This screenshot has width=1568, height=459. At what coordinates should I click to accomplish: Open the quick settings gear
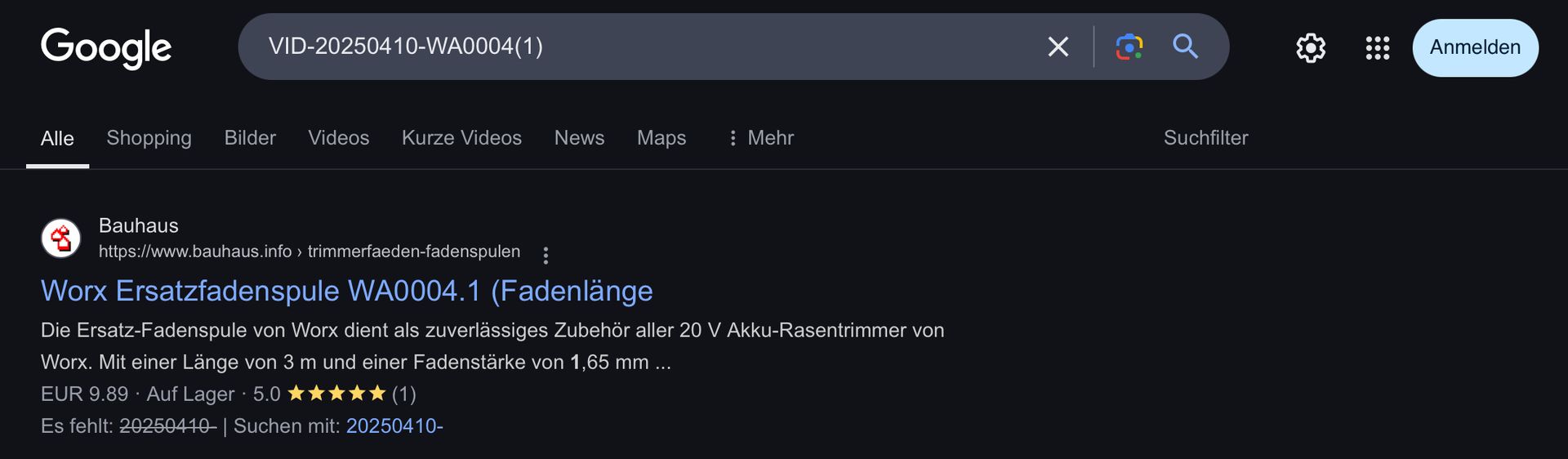[1311, 48]
